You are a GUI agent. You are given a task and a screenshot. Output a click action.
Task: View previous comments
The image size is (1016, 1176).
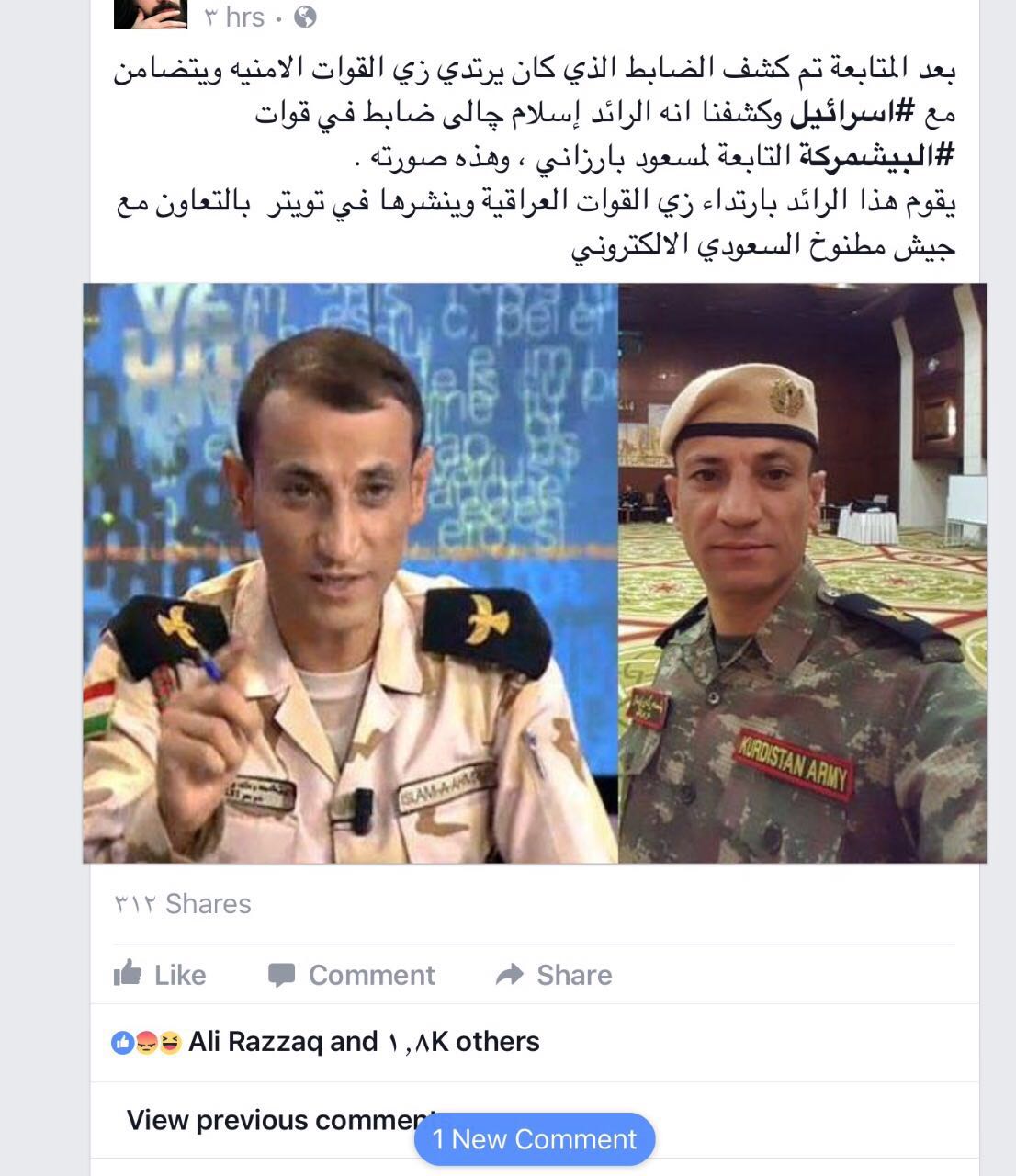pyautogui.click(x=266, y=1120)
